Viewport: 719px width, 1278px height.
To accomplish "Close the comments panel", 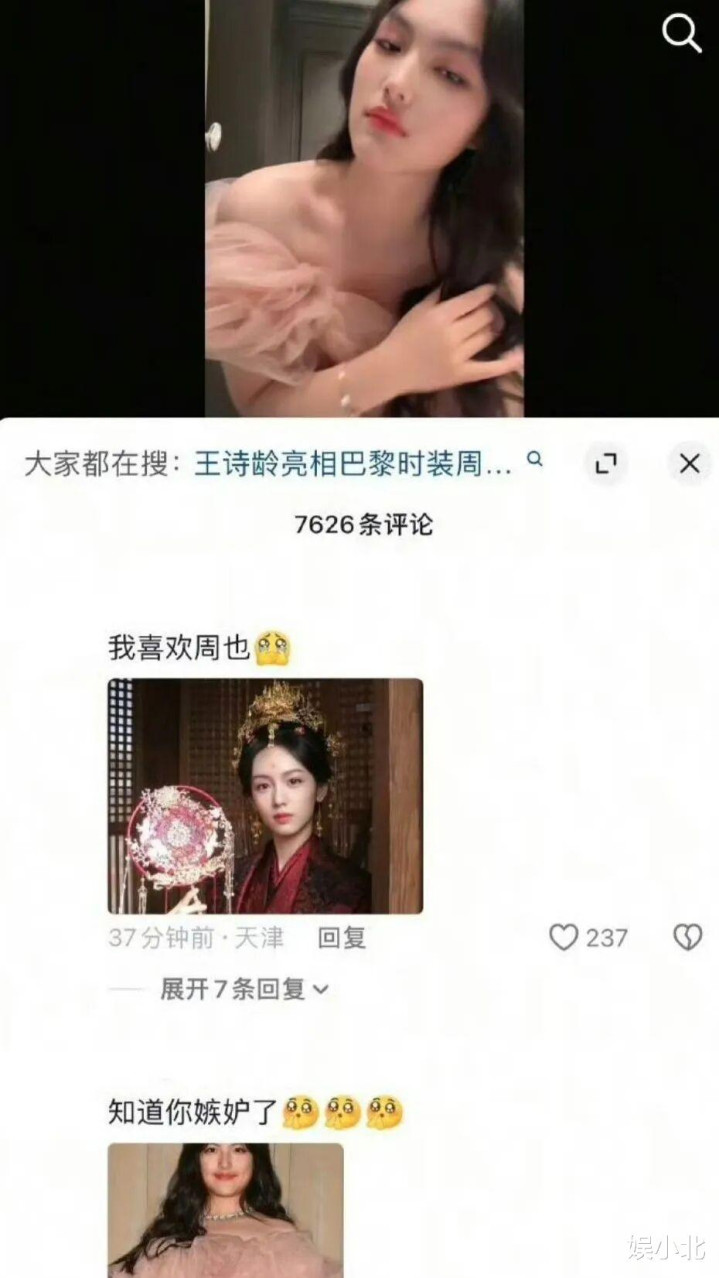I will (689, 463).
